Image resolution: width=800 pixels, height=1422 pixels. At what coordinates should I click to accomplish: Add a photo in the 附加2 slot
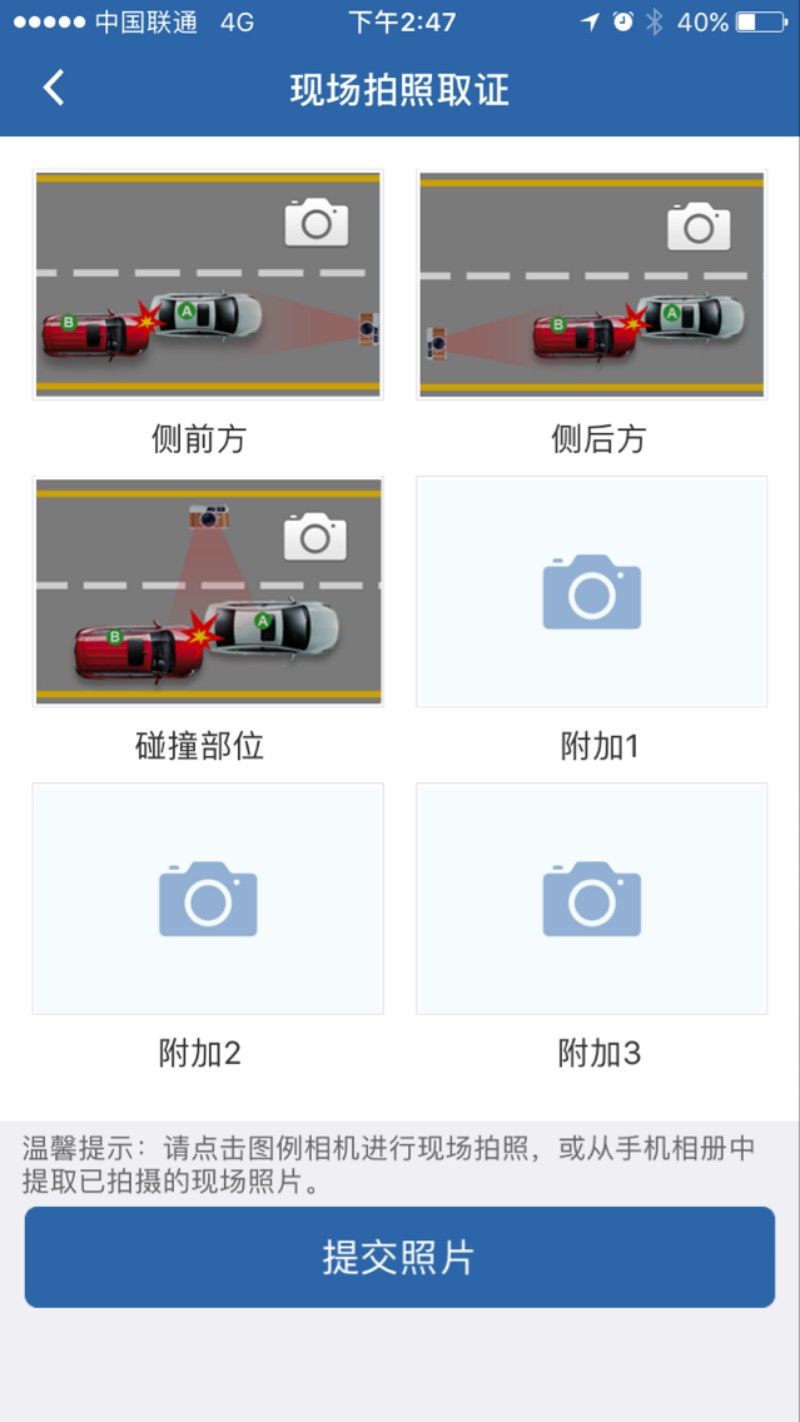pyautogui.click(x=208, y=898)
